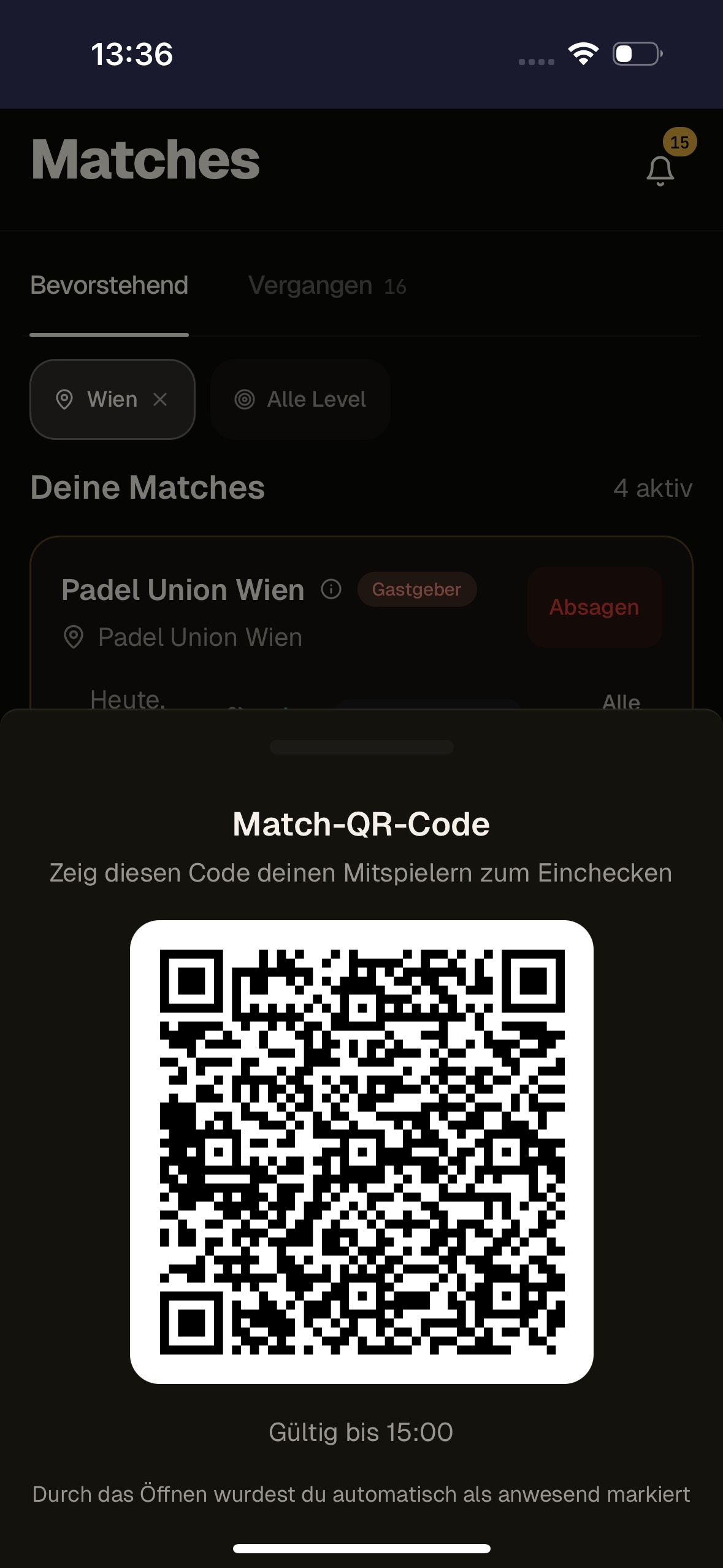Tap the level target icon in the Alle Level chip
The height and width of the screenshot is (1568, 723).
[245, 399]
